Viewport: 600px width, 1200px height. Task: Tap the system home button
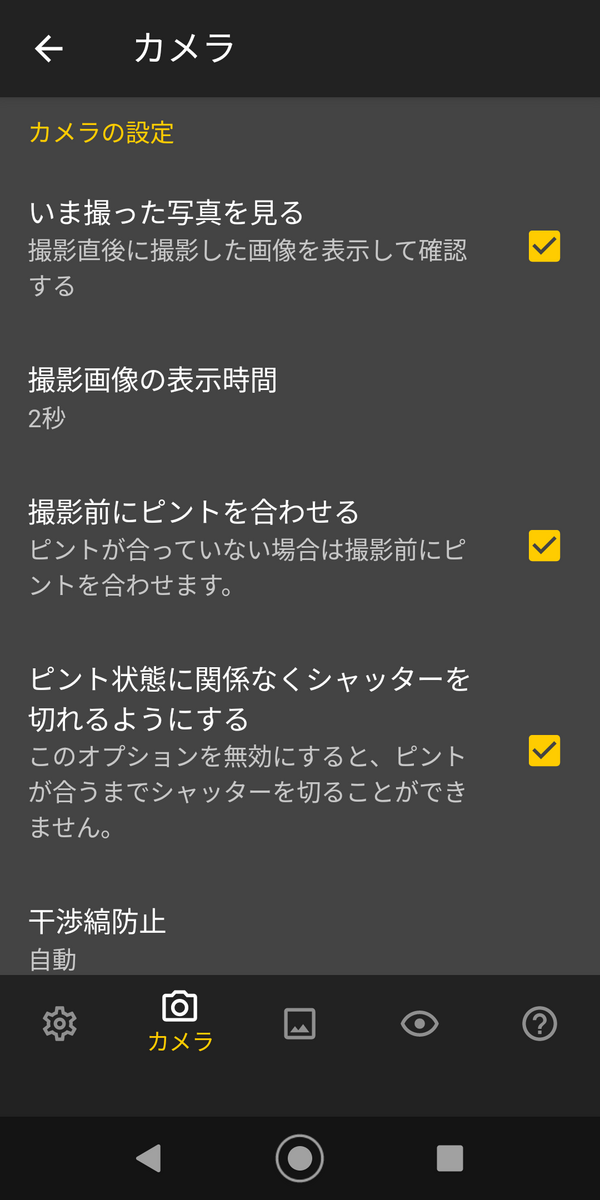300,1158
